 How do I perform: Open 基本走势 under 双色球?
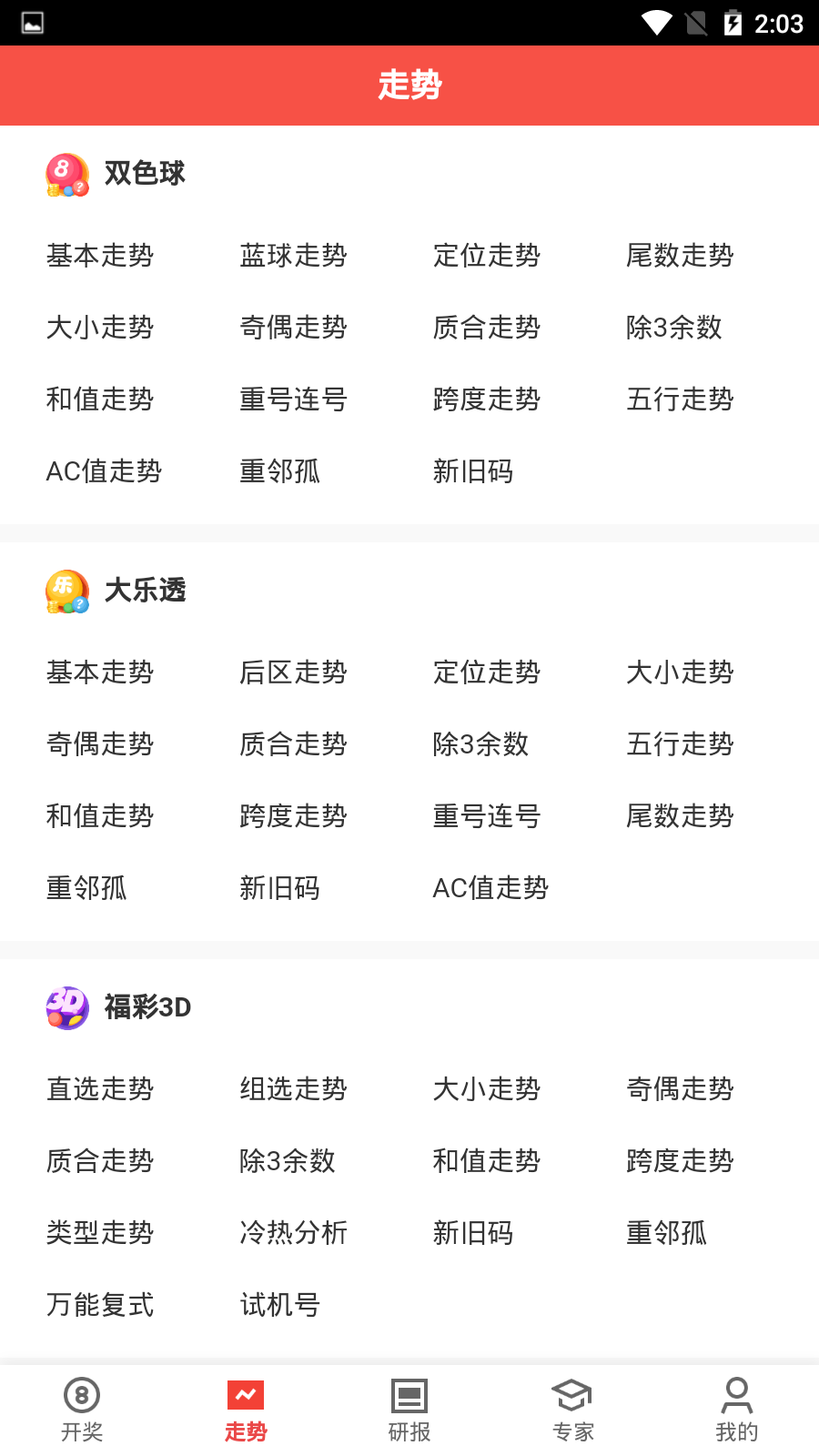(100, 257)
